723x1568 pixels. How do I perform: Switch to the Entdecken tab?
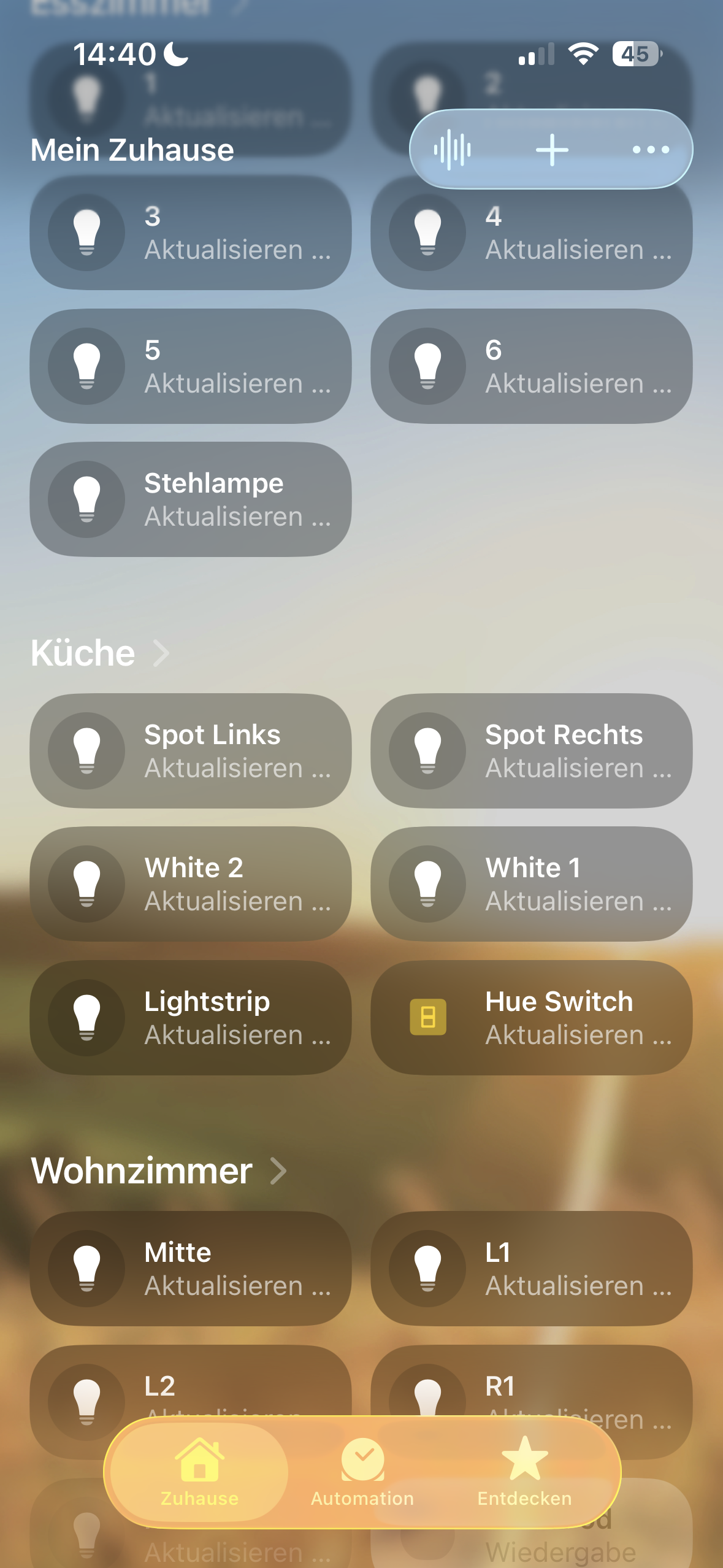[x=524, y=1471]
